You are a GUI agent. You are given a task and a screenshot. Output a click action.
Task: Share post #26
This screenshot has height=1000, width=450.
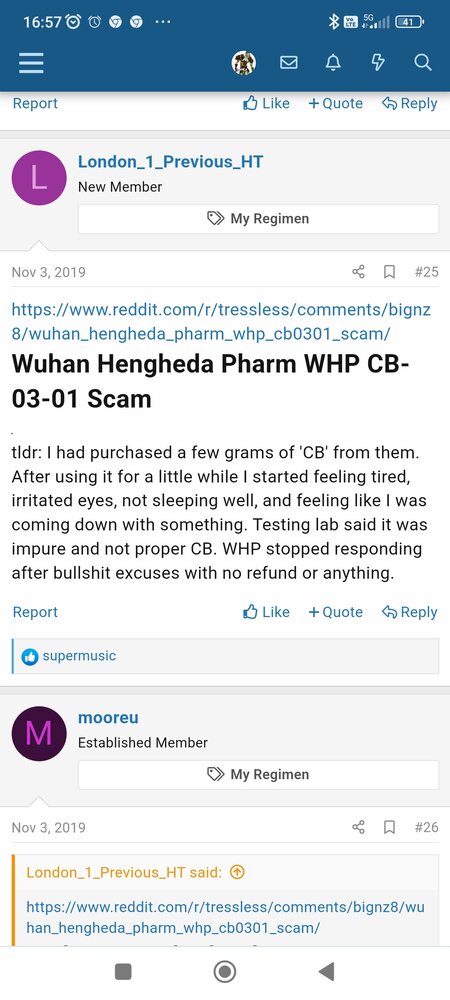coord(358,827)
